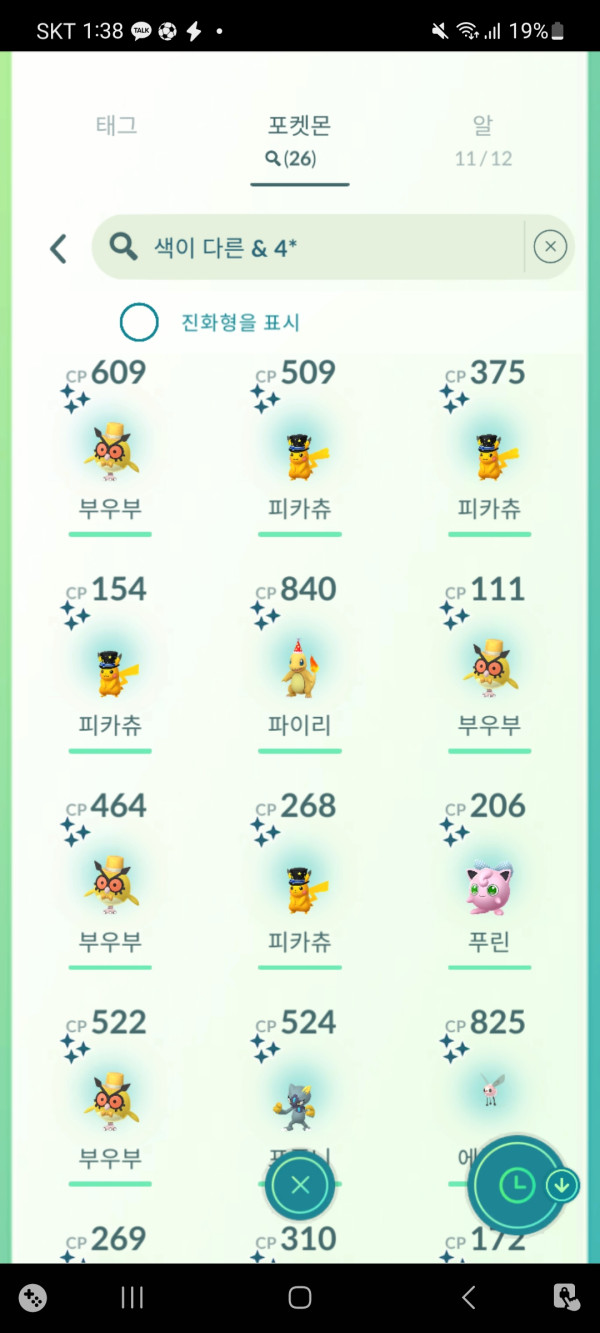Switch to the 알 tab
This screenshot has height=1333, width=600.
[x=483, y=138]
